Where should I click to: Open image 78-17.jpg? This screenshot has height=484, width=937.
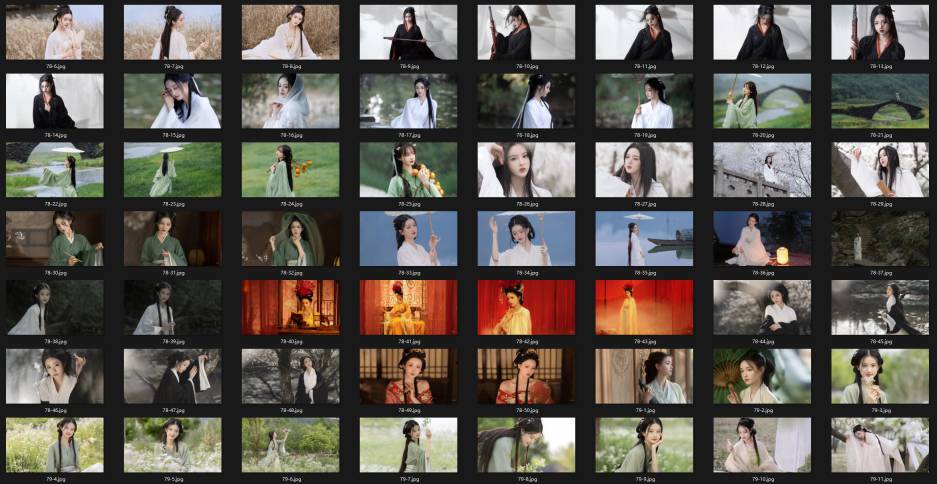coord(408,101)
